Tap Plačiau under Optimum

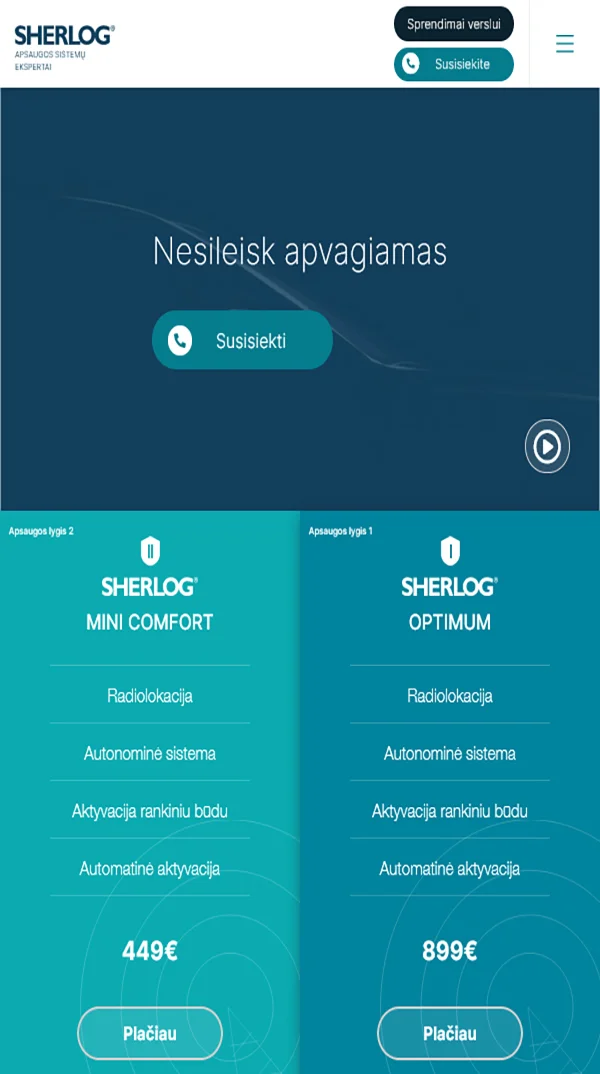(x=450, y=1033)
